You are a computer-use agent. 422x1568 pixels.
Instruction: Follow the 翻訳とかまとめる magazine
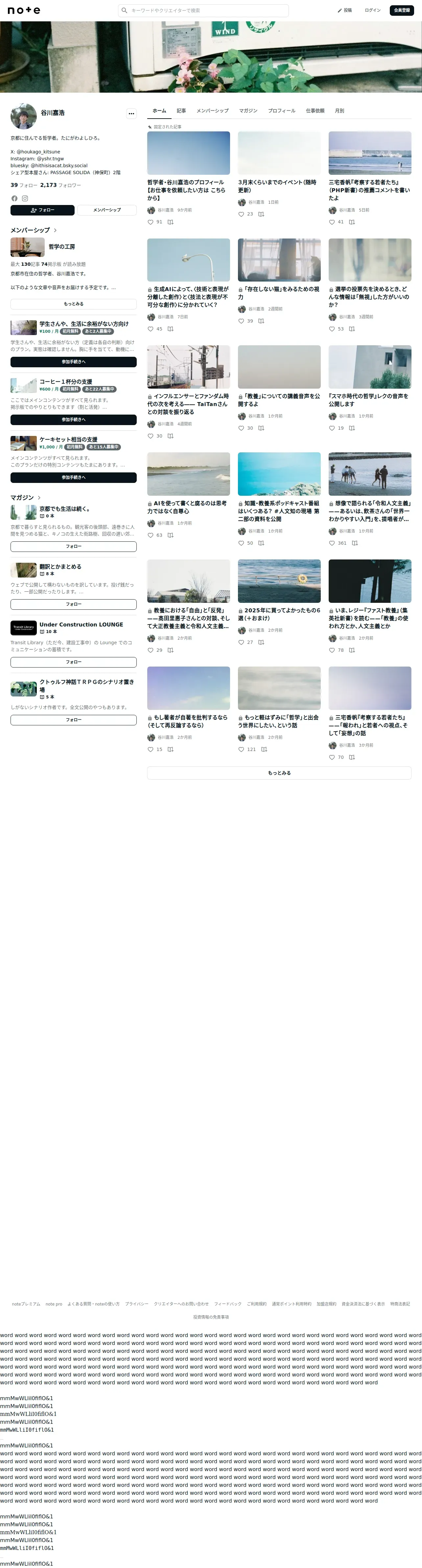[73, 604]
